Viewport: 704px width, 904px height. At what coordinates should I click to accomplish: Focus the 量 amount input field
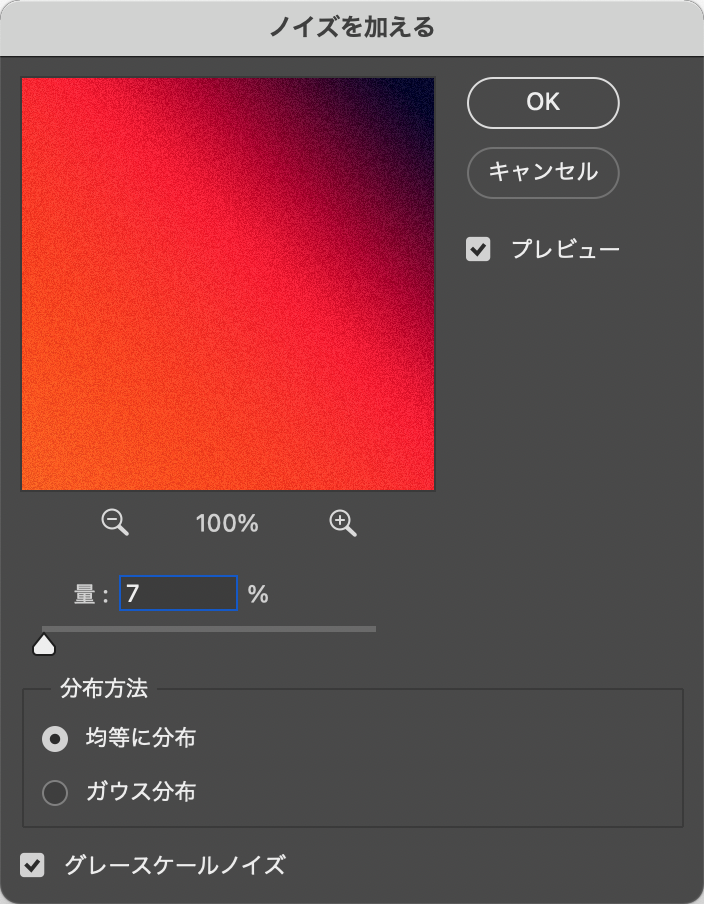point(179,594)
